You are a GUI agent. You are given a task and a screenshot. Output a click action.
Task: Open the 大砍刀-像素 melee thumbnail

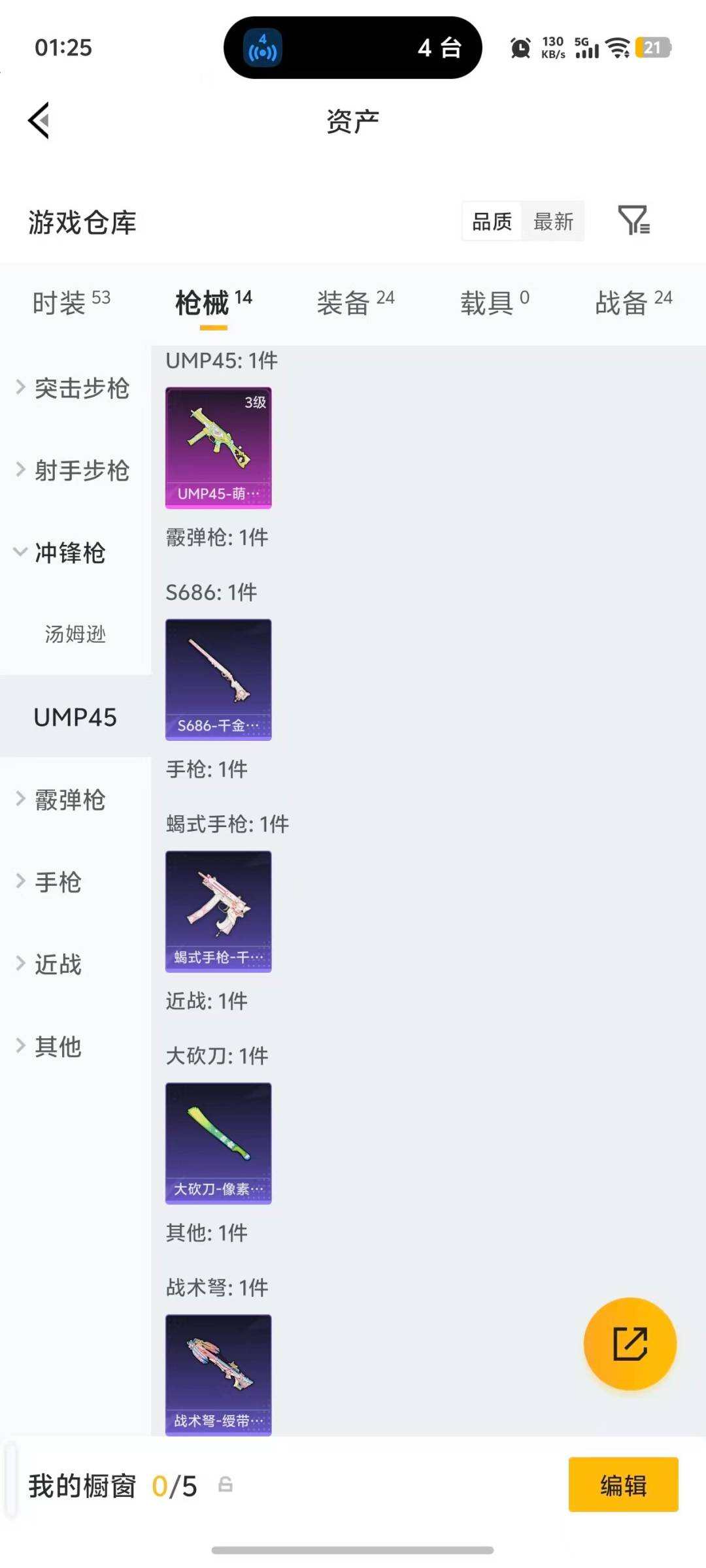click(218, 1142)
